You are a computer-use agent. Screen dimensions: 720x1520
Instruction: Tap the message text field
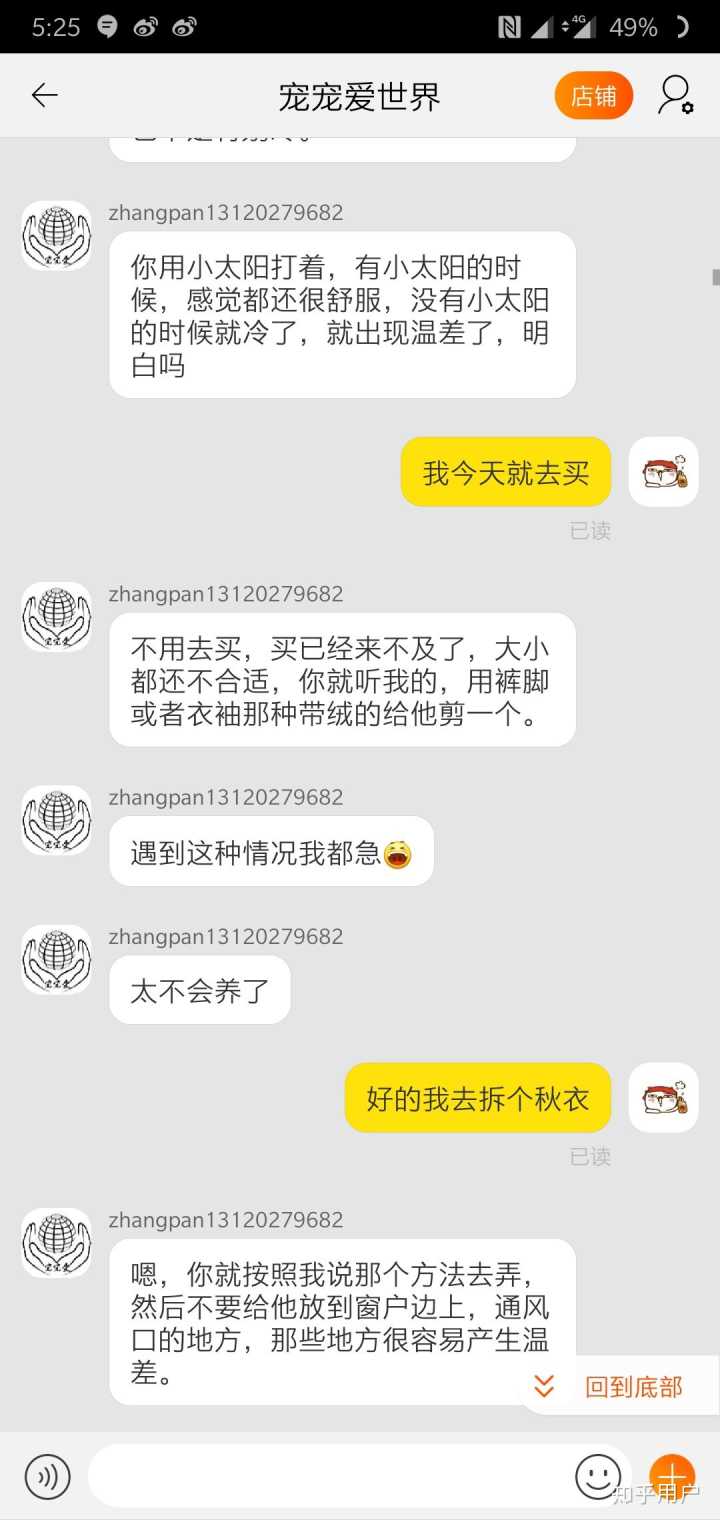pos(330,1476)
